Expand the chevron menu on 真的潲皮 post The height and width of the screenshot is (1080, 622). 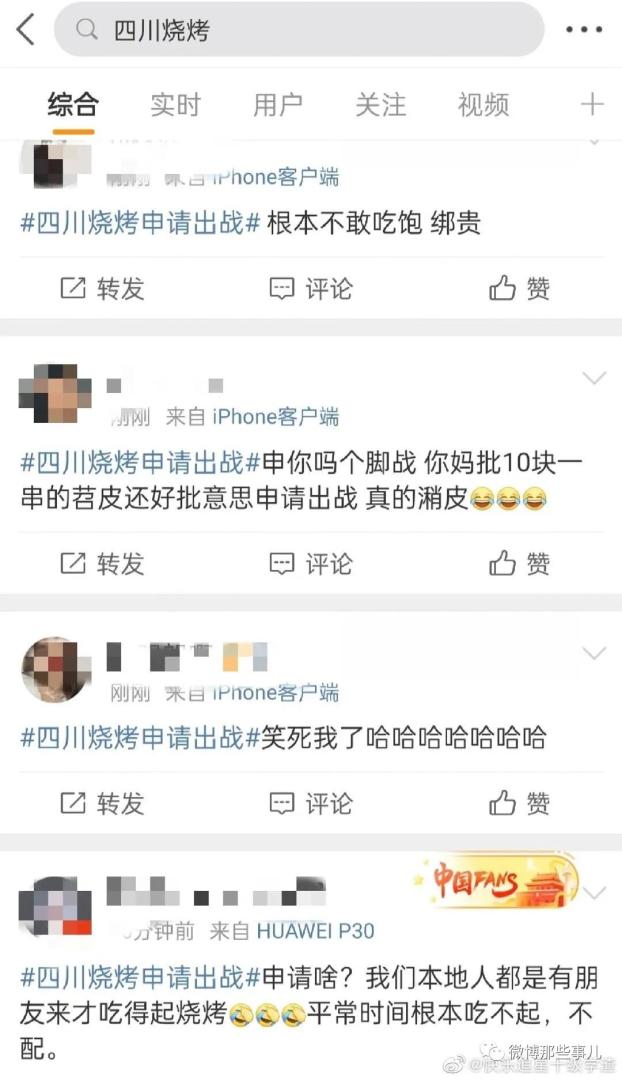594,378
